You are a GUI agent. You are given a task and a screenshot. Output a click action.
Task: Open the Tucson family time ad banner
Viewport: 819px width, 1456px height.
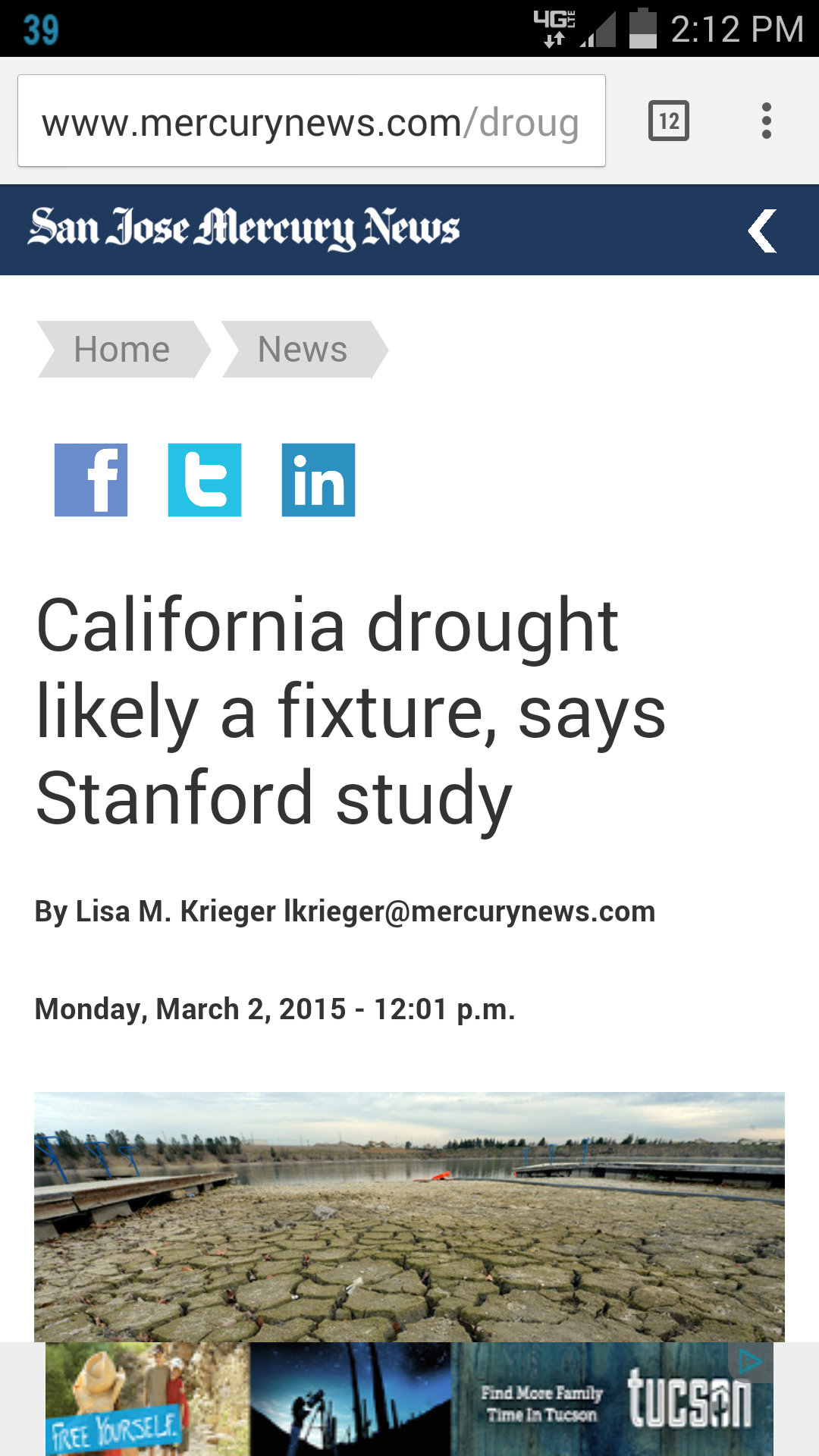[x=409, y=1399]
